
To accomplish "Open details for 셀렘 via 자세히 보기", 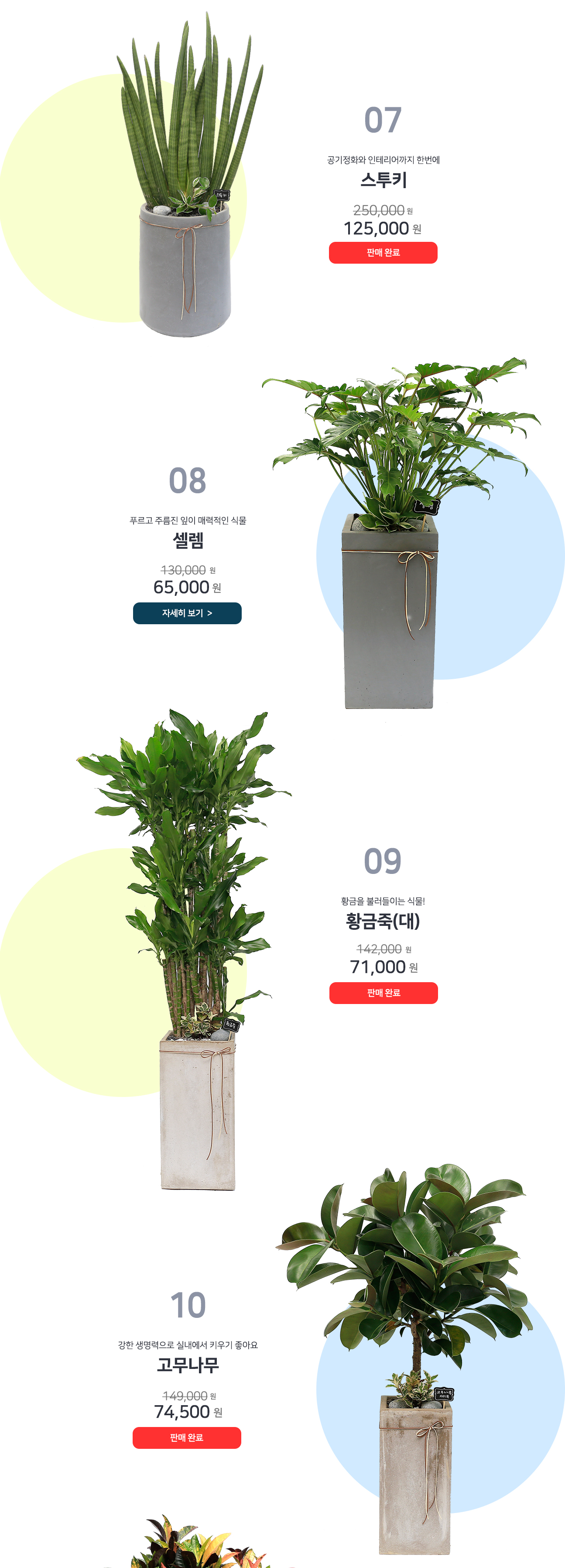I will pyautogui.click(x=187, y=613).
